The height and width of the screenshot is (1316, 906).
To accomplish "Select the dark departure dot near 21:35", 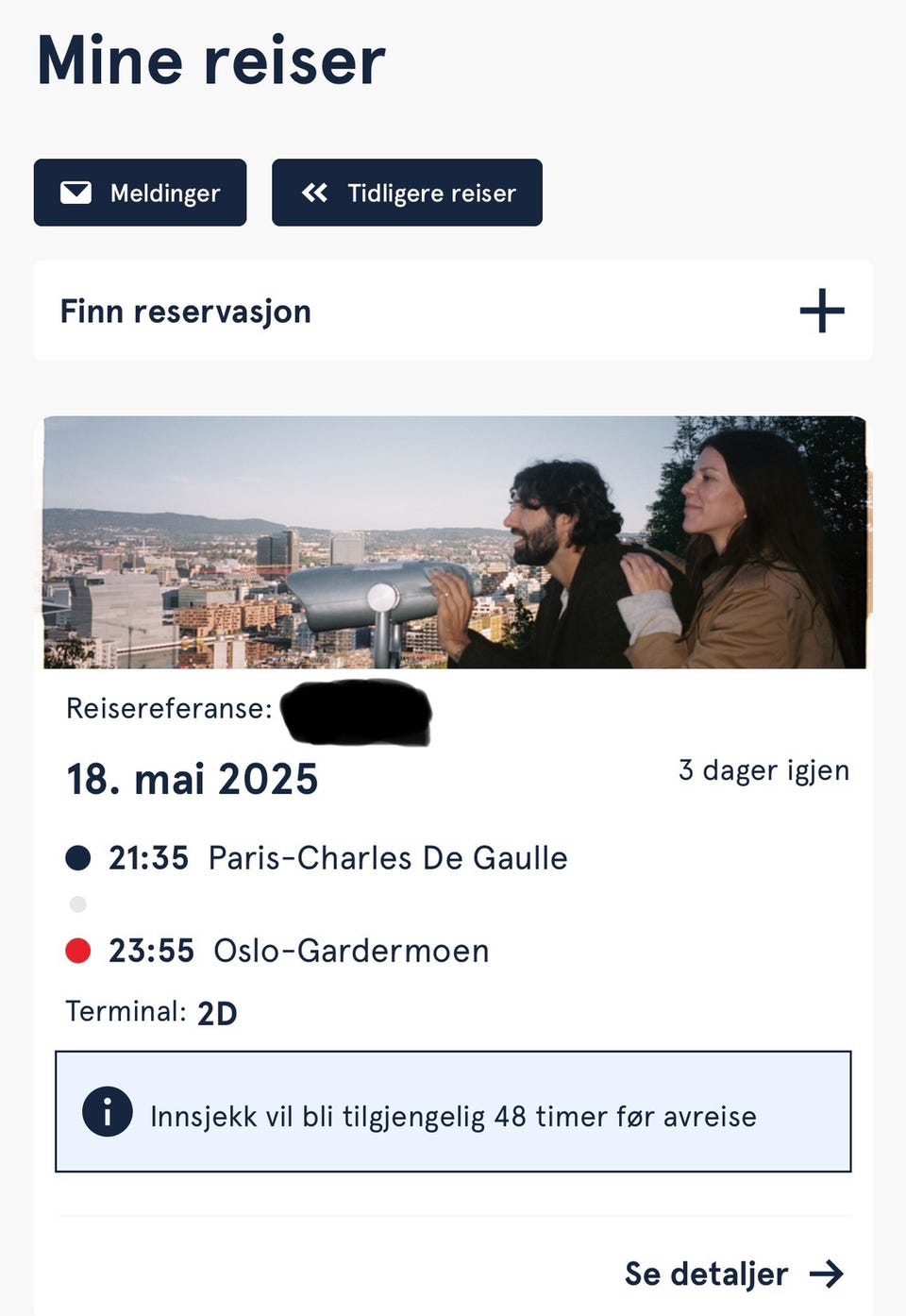I will coord(78,857).
